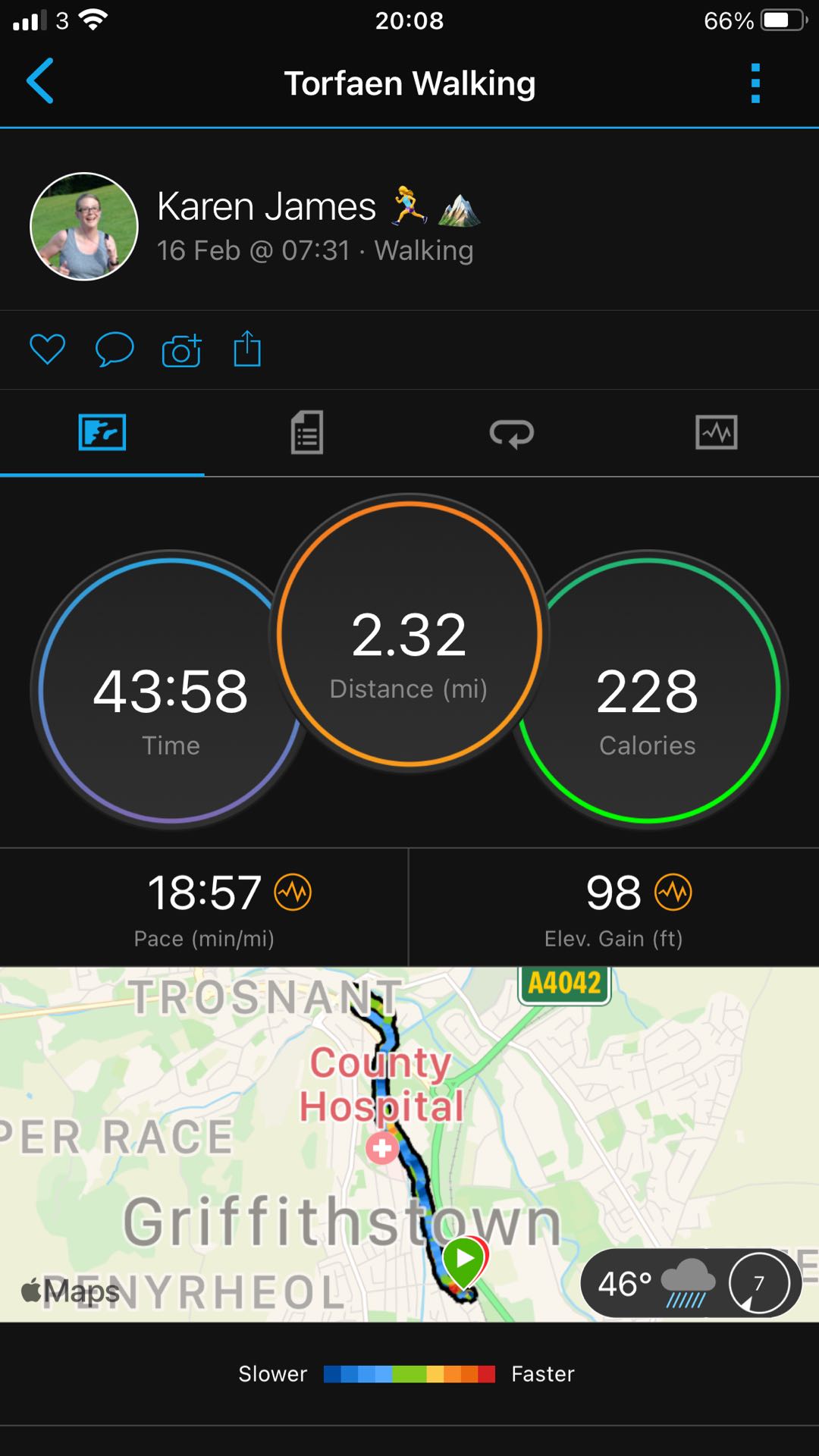Open Karen James's profile picture
Image resolution: width=819 pixels, height=1456 pixels.
tap(84, 227)
